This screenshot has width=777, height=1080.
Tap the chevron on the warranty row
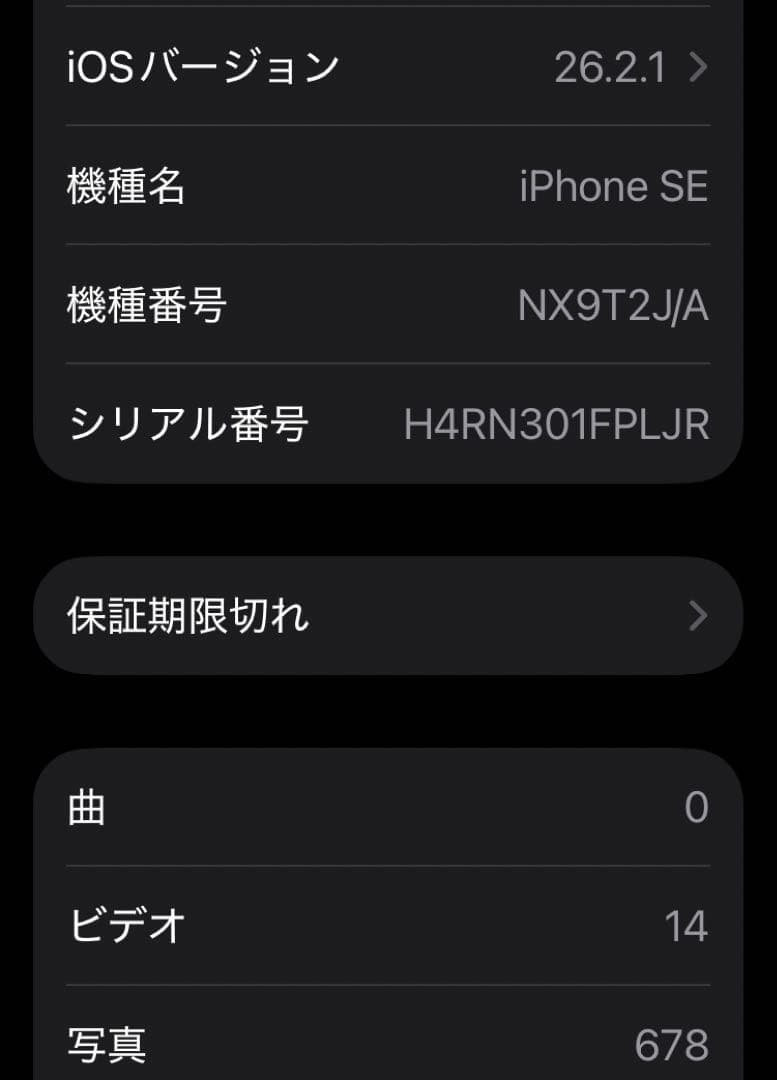click(x=700, y=614)
